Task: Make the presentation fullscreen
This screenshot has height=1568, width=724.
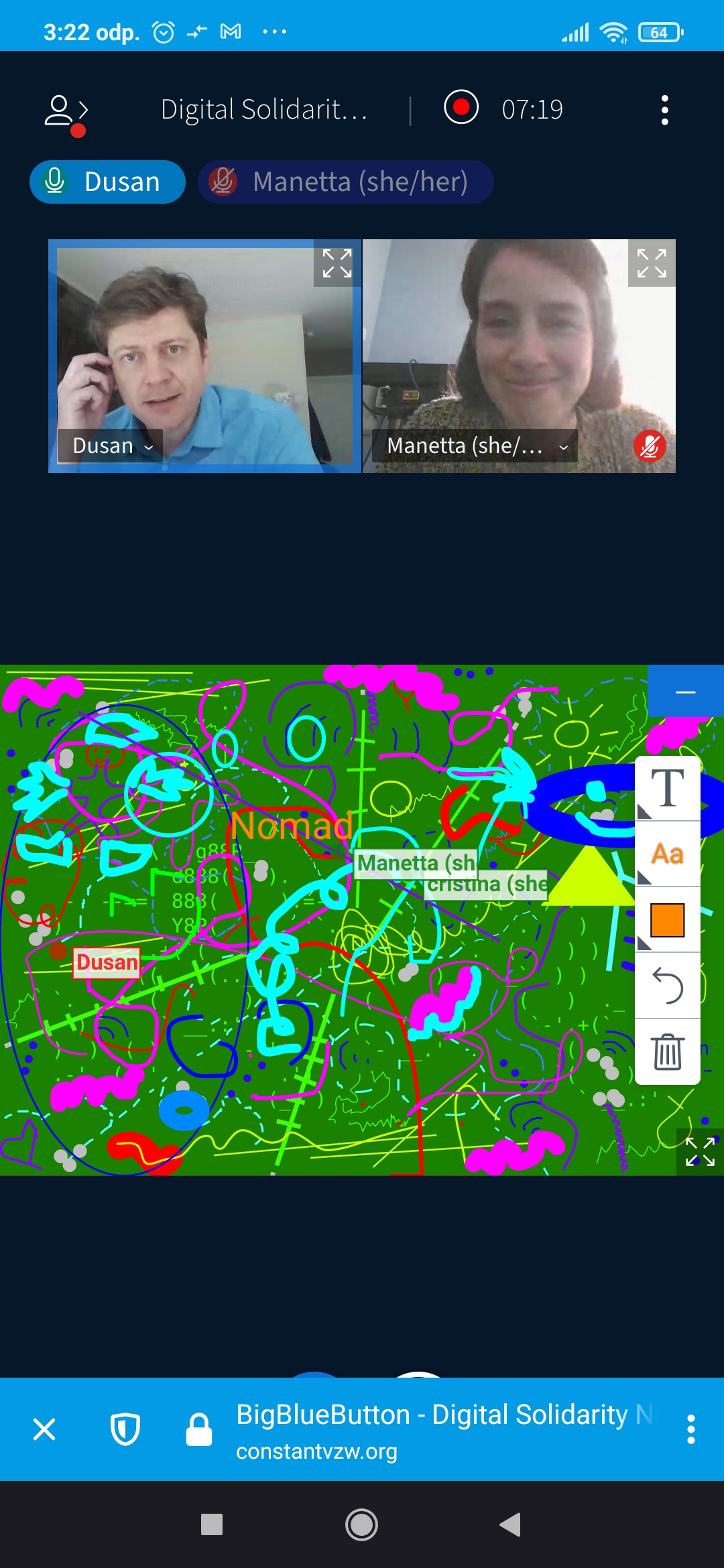Action: (x=700, y=1152)
